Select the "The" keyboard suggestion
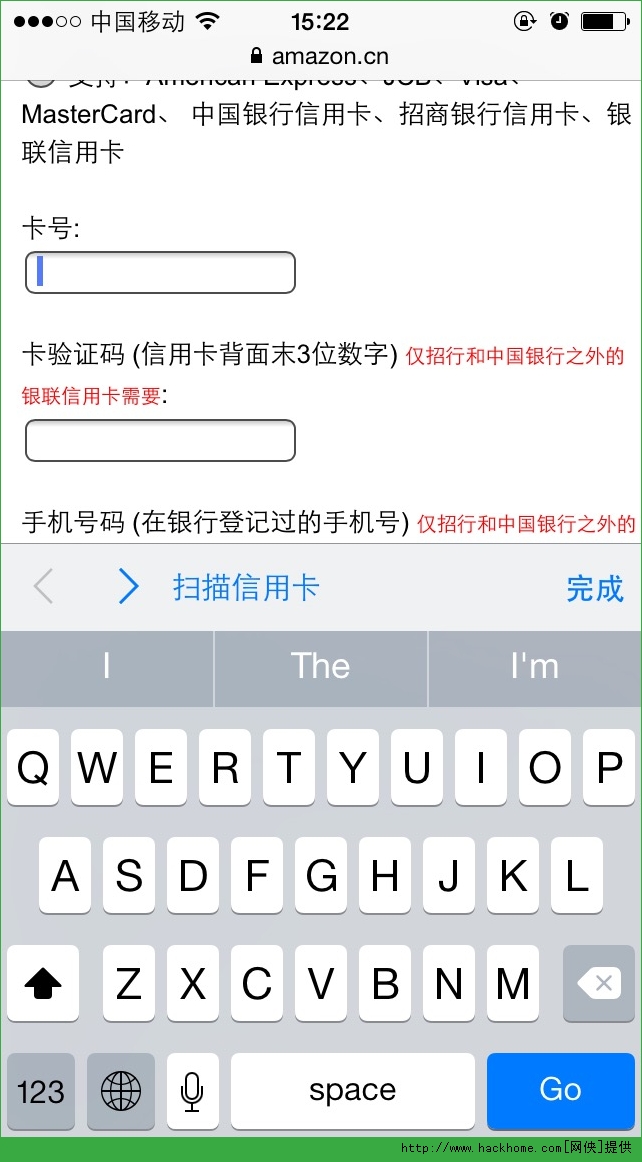 tap(321, 667)
